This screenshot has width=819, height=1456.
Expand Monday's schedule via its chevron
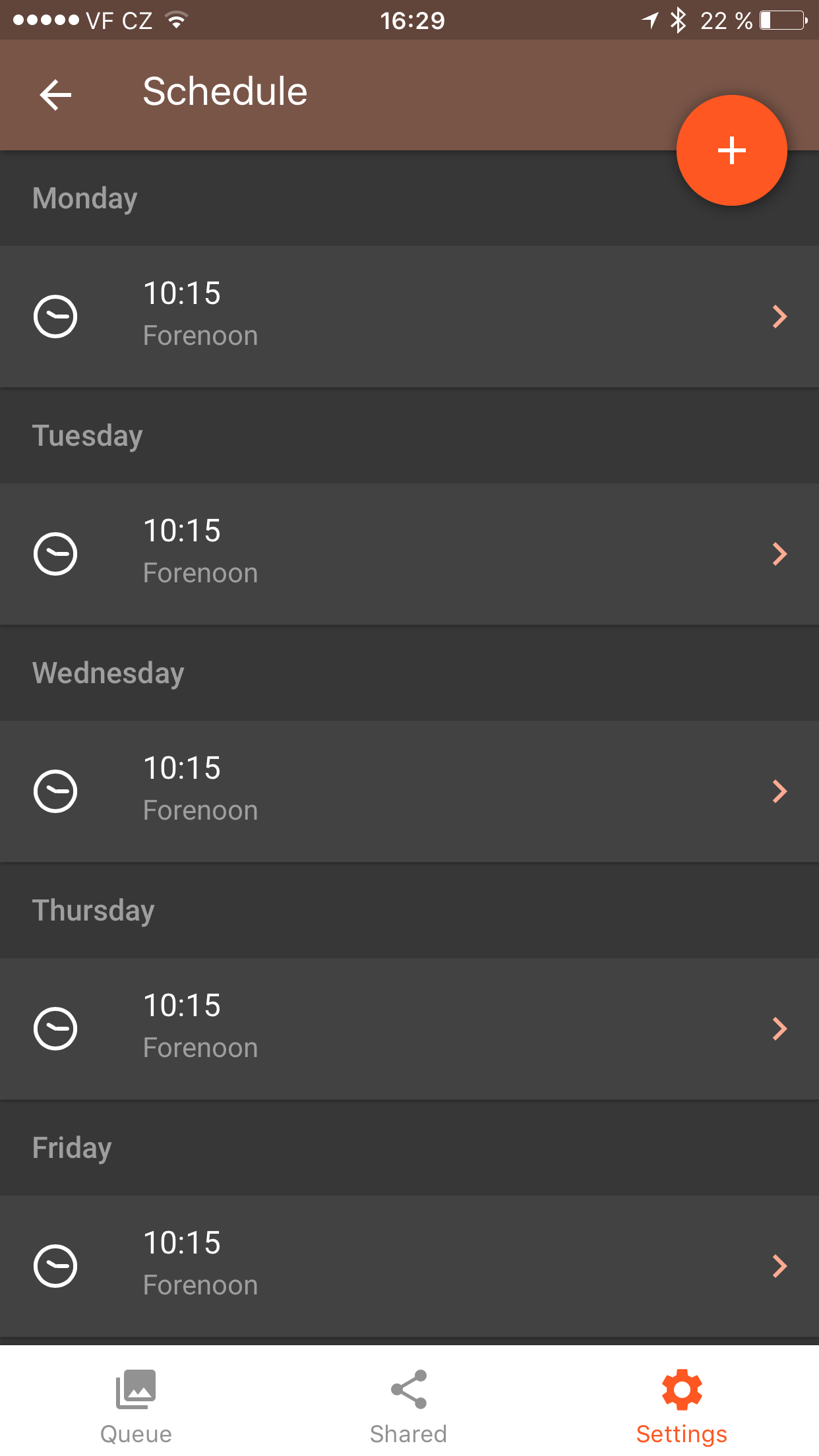click(x=779, y=317)
